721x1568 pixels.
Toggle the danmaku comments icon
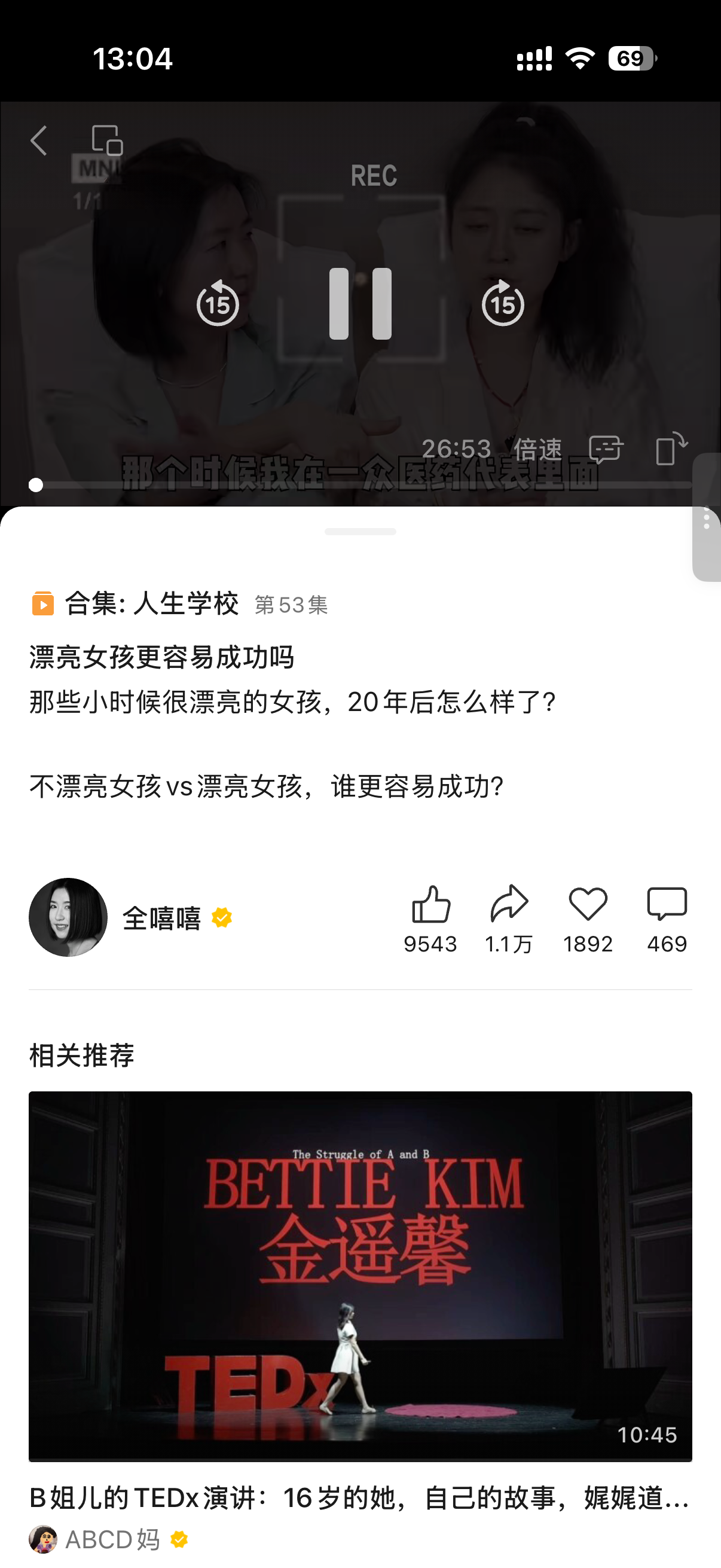(606, 450)
